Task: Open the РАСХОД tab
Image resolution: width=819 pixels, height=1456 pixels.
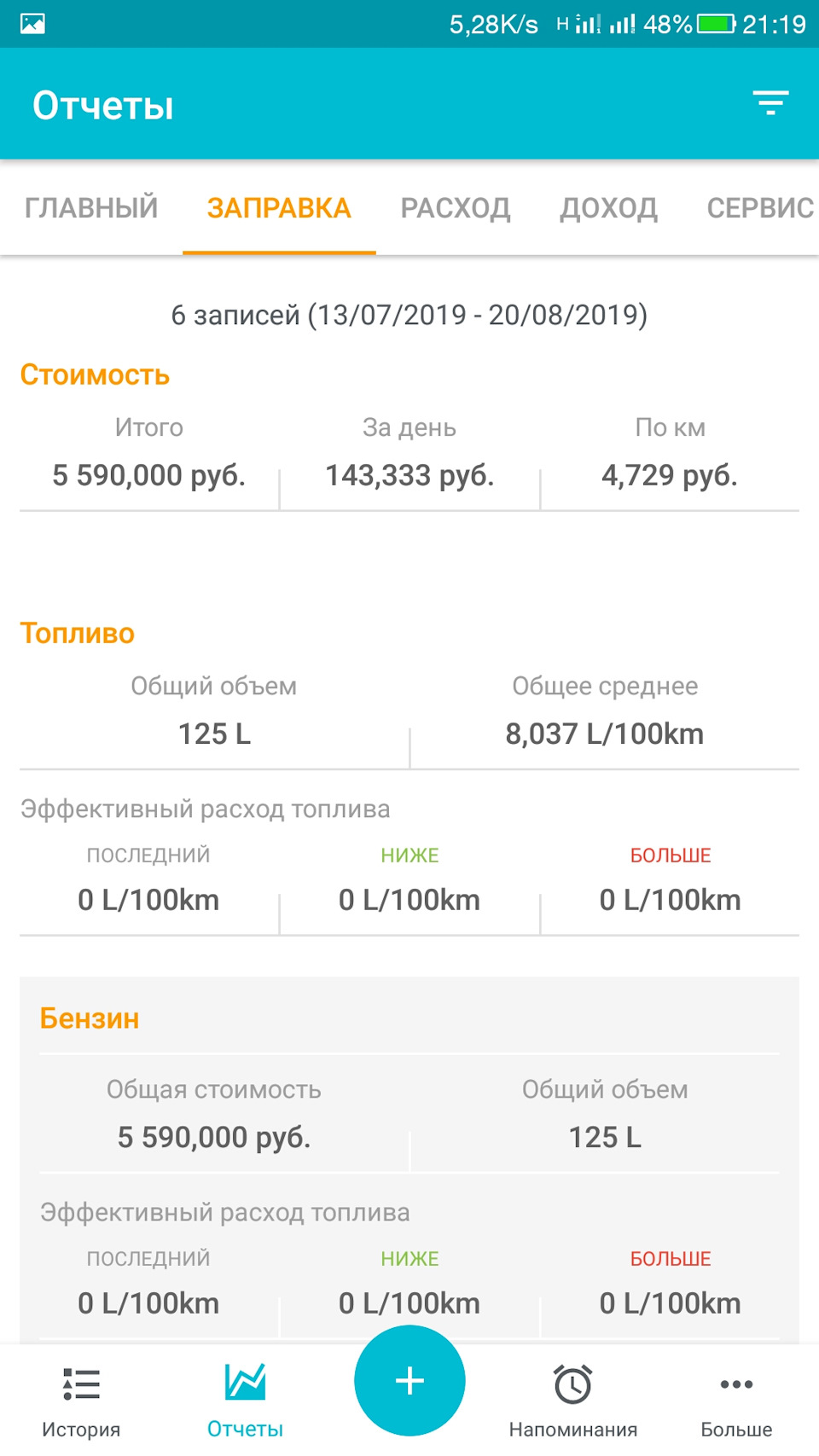Action: (457, 208)
